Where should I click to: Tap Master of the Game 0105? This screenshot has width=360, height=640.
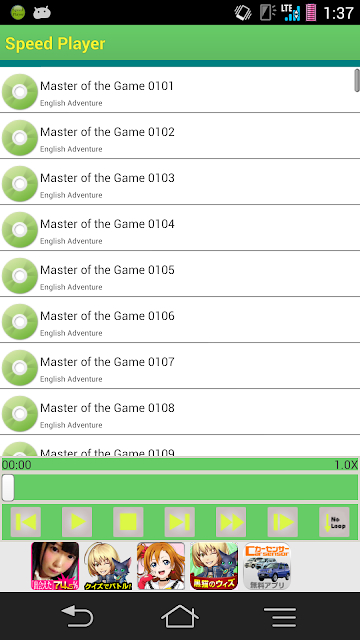pyautogui.click(x=180, y=274)
